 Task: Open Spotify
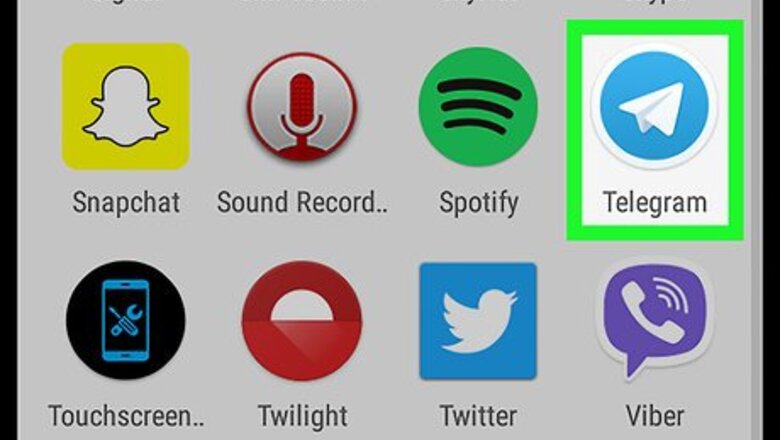478,107
